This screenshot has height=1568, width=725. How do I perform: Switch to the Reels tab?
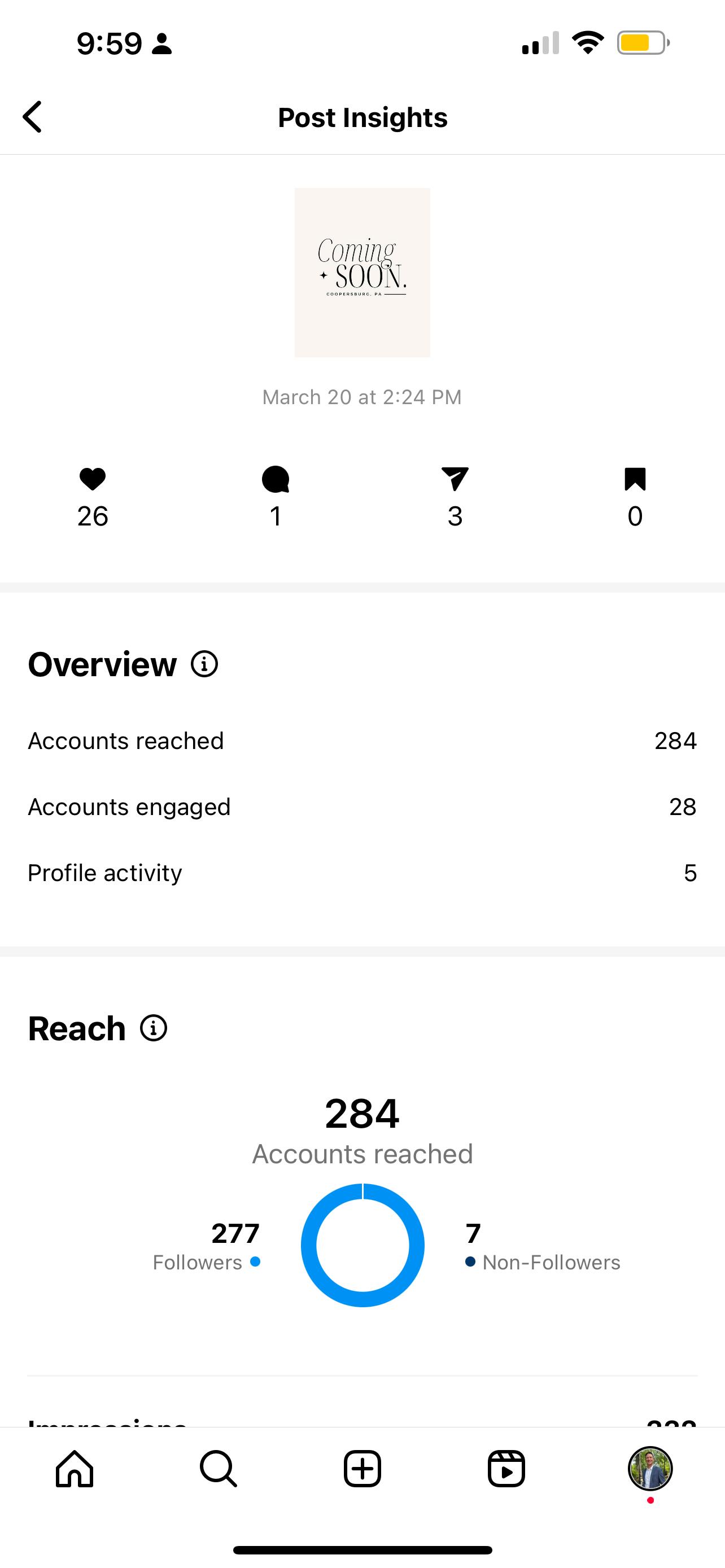click(x=506, y=1469)
